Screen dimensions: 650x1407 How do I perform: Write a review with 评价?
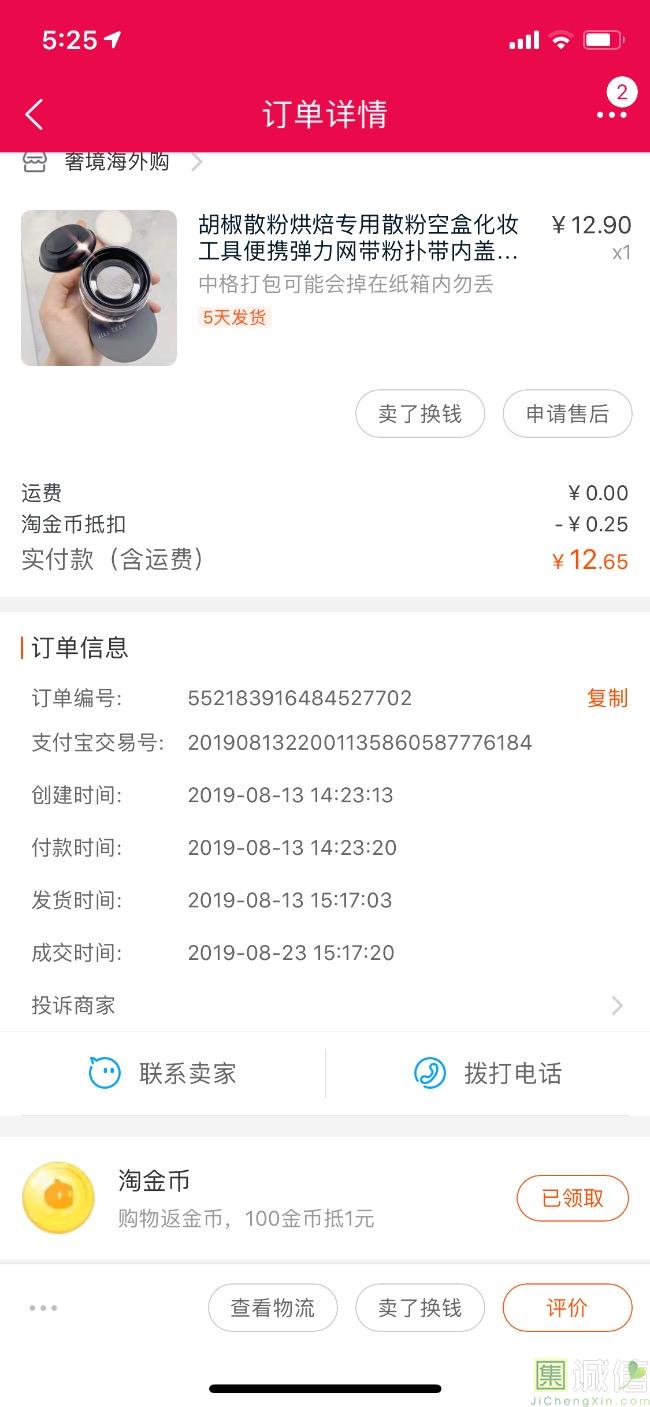(567, 1308)
